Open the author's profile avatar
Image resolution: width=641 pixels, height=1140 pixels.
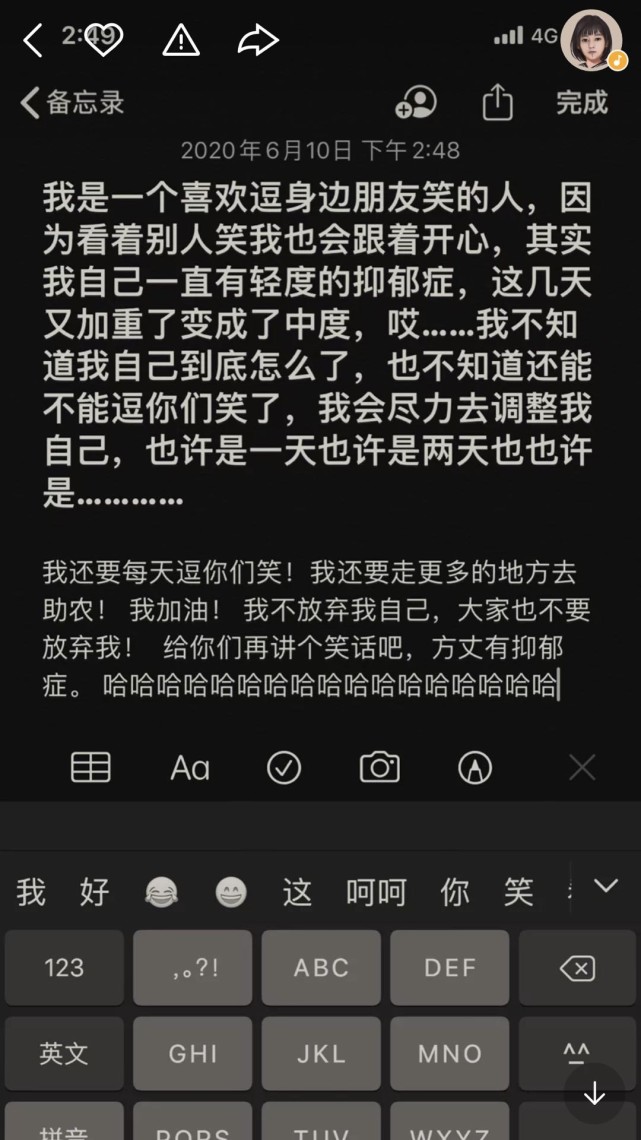tap(592, 40)
